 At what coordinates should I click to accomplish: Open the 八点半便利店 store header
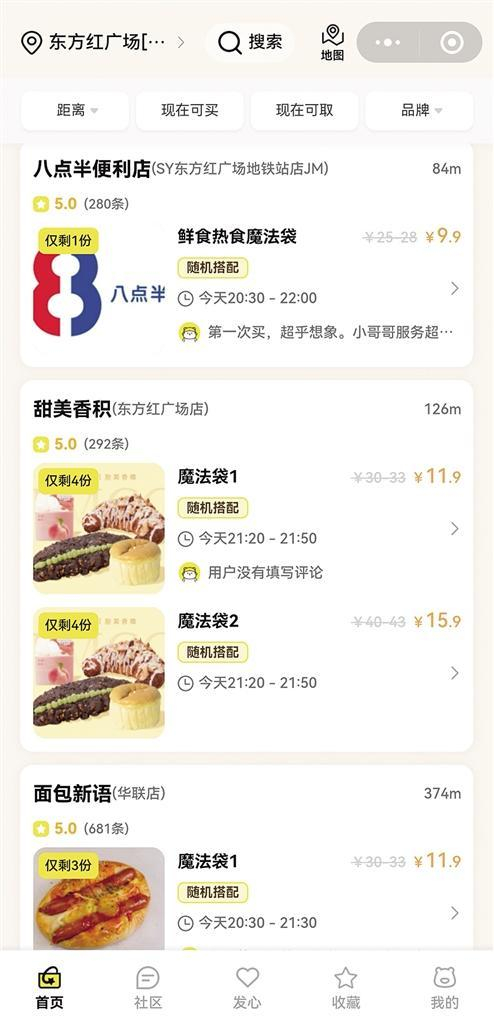pos(247,169)
